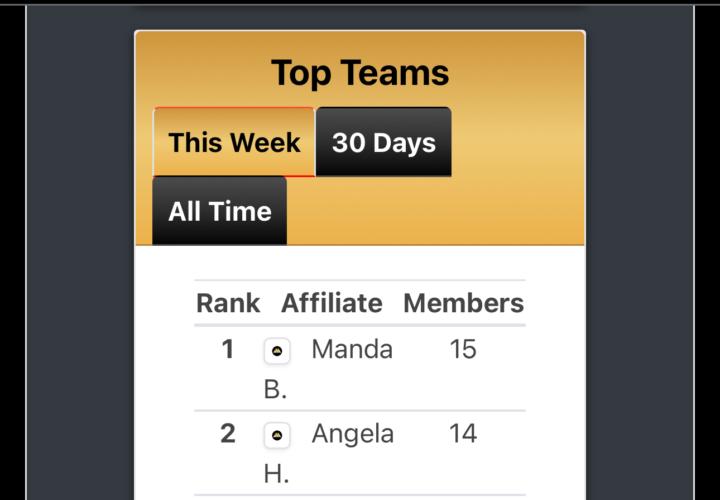The image size is (720, 500).
Task: Show All Time top teams
Action: pos(220,211)
